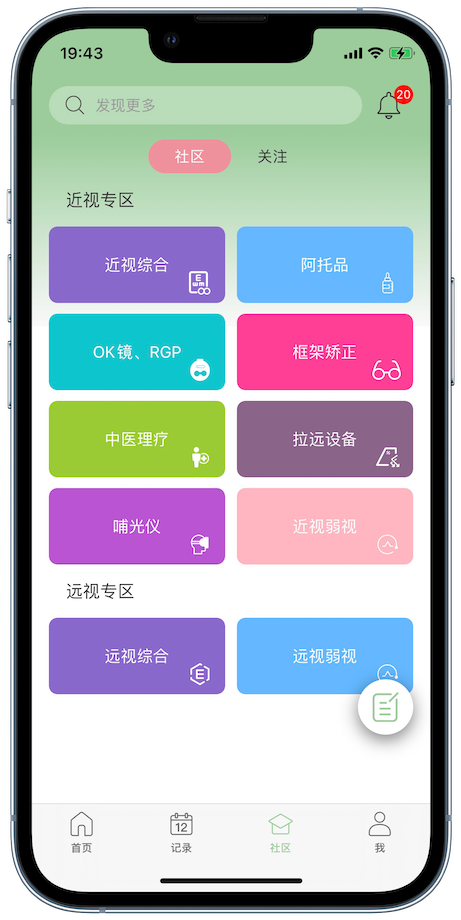Open the 近视弱视 section
Viewport: 461px width, 920px height.
[325, 526]
